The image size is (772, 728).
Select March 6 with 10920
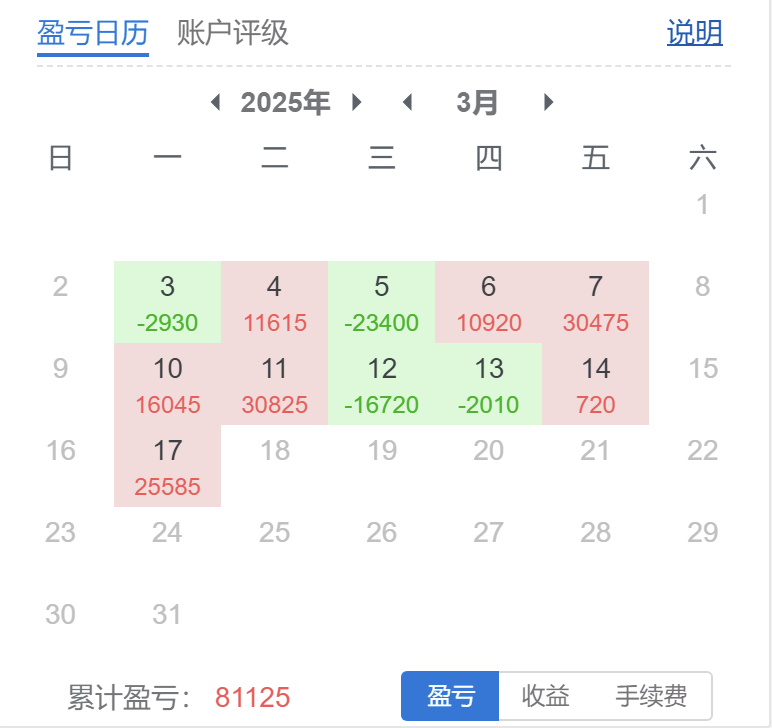point(488,302)
